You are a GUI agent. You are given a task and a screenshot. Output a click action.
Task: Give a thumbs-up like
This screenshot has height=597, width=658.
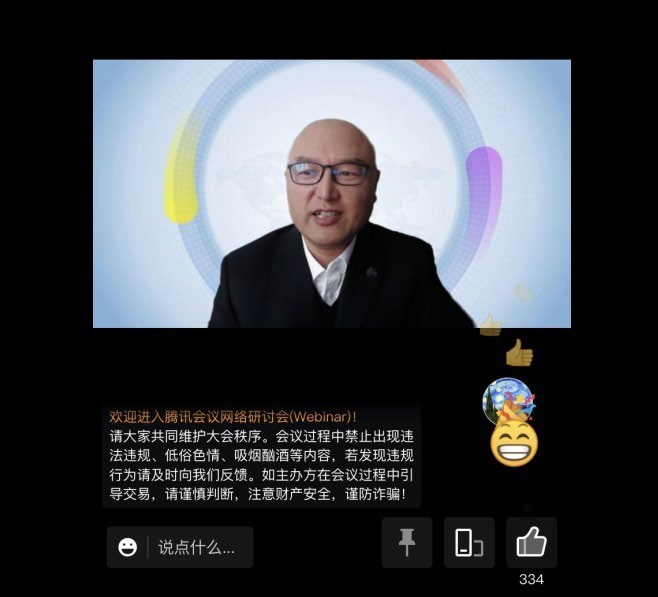[531, 543]
